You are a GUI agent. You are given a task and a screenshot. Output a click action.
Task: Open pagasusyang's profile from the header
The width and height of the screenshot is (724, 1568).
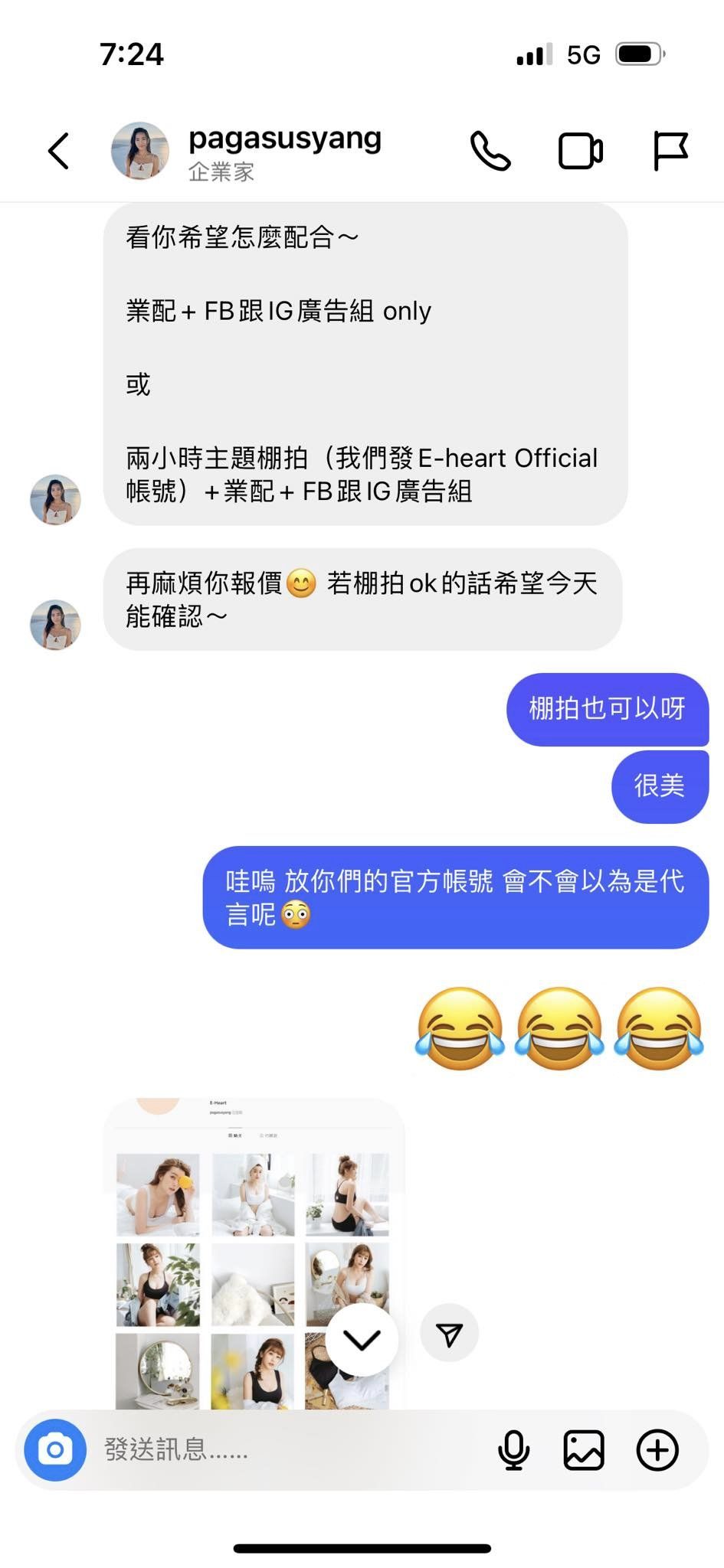click(x=284, y=151)
